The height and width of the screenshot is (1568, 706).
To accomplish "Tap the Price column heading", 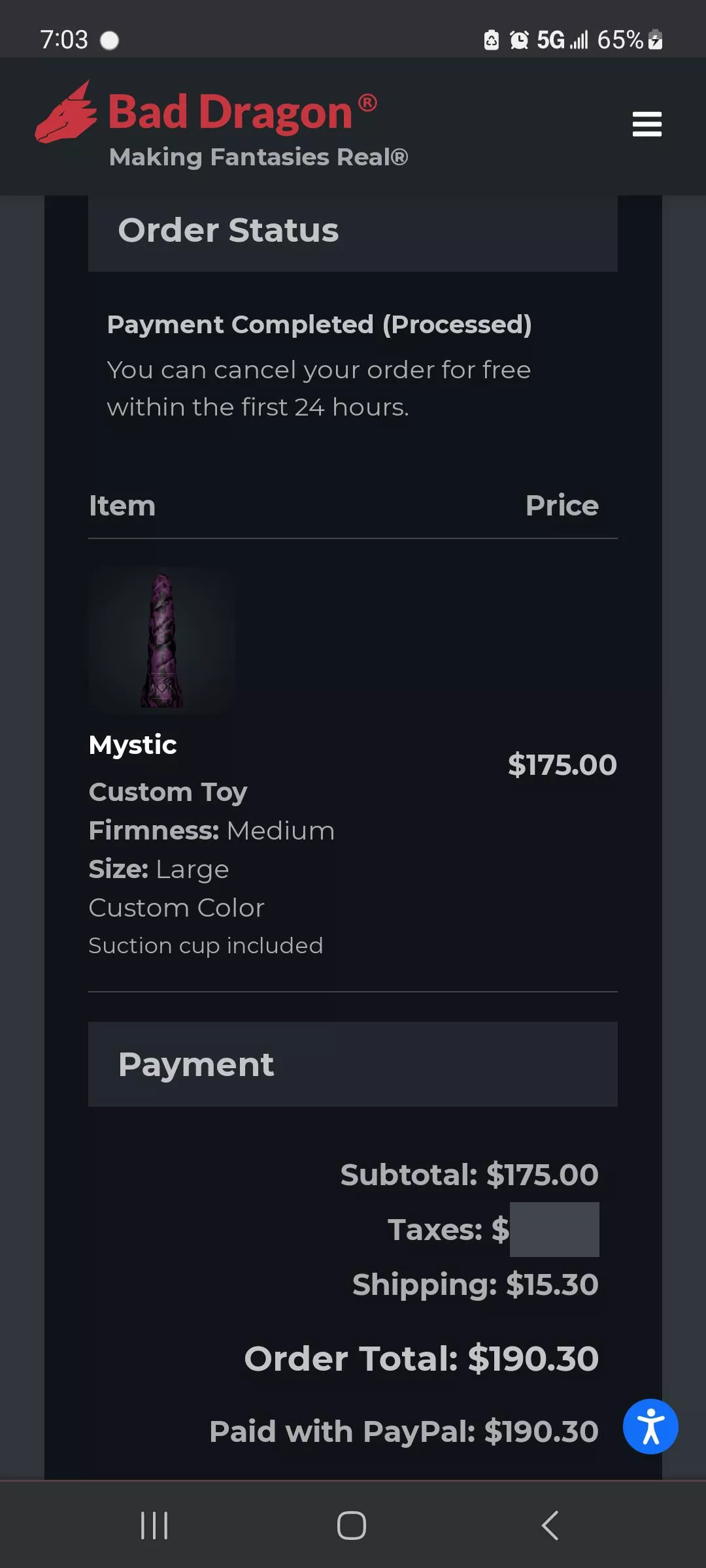I will 562,505.
